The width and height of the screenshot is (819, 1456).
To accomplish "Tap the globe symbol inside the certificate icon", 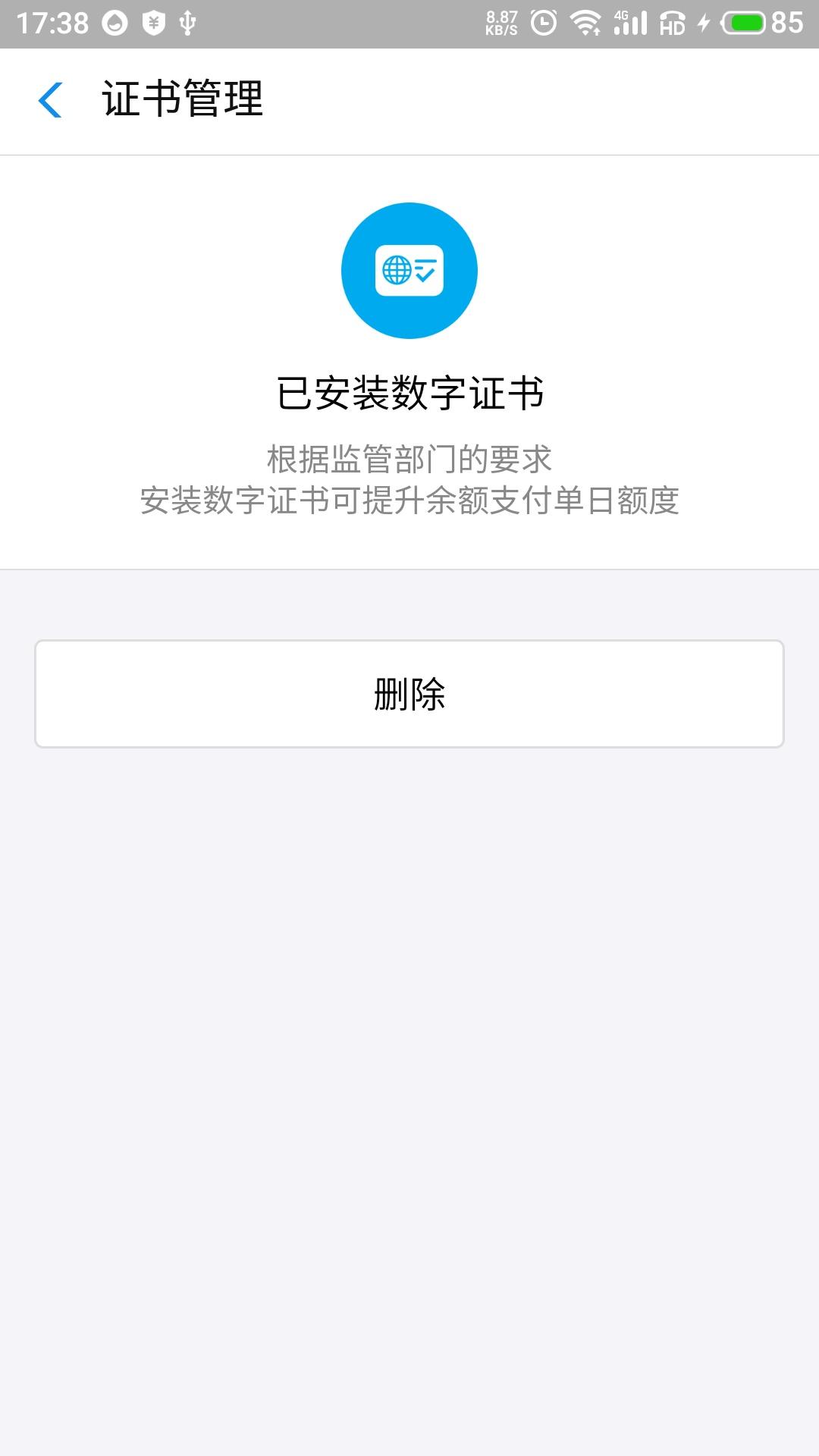I will click(395, 271).
